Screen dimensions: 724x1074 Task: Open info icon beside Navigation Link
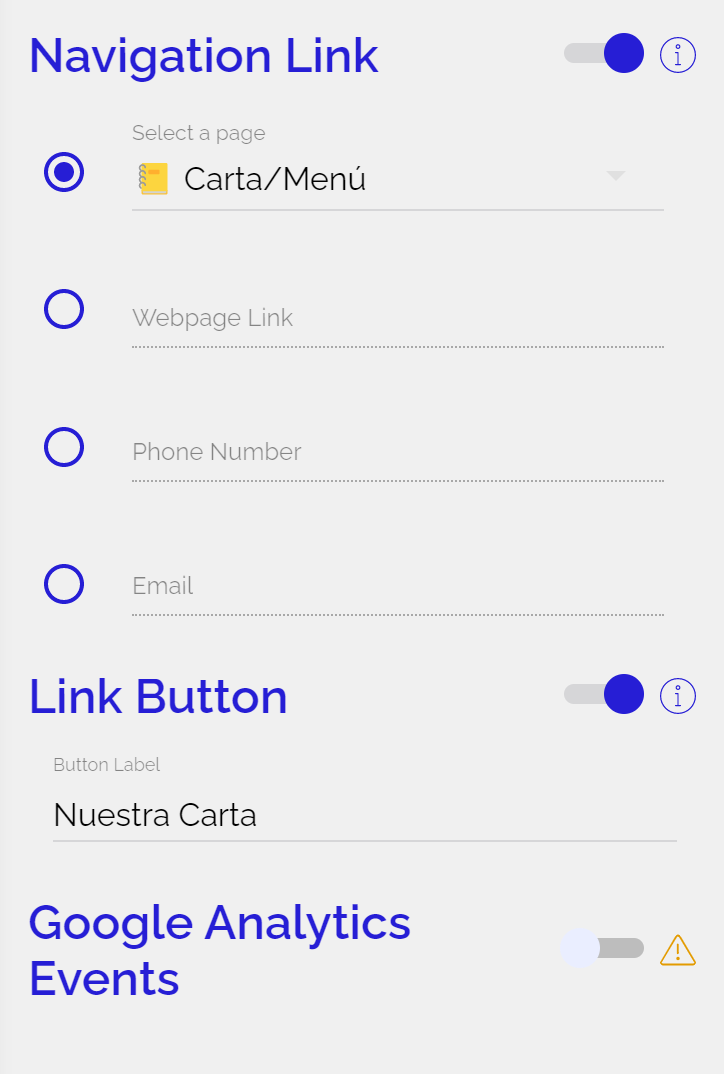pyautogui.click(x=678, y=55)
